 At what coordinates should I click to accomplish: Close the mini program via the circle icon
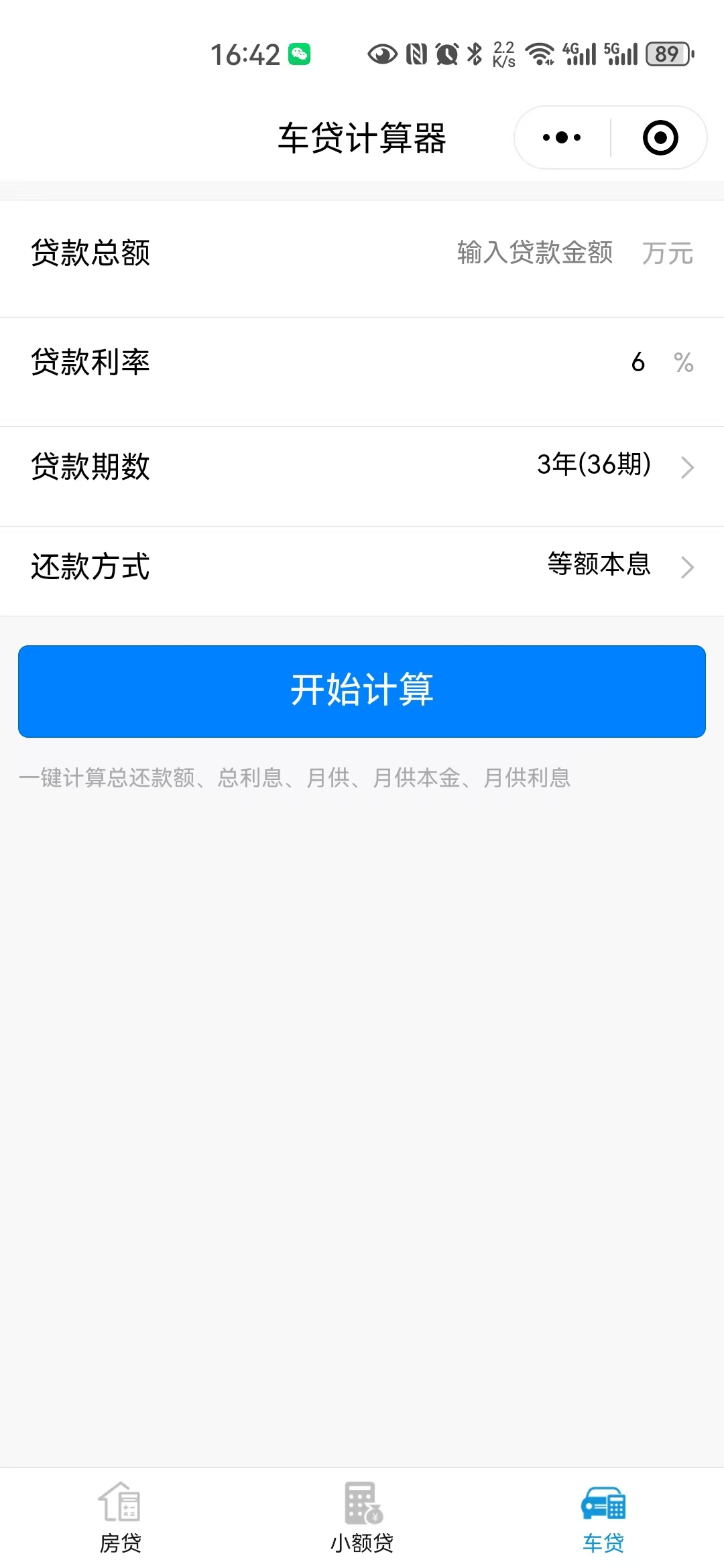pos(660,138)
